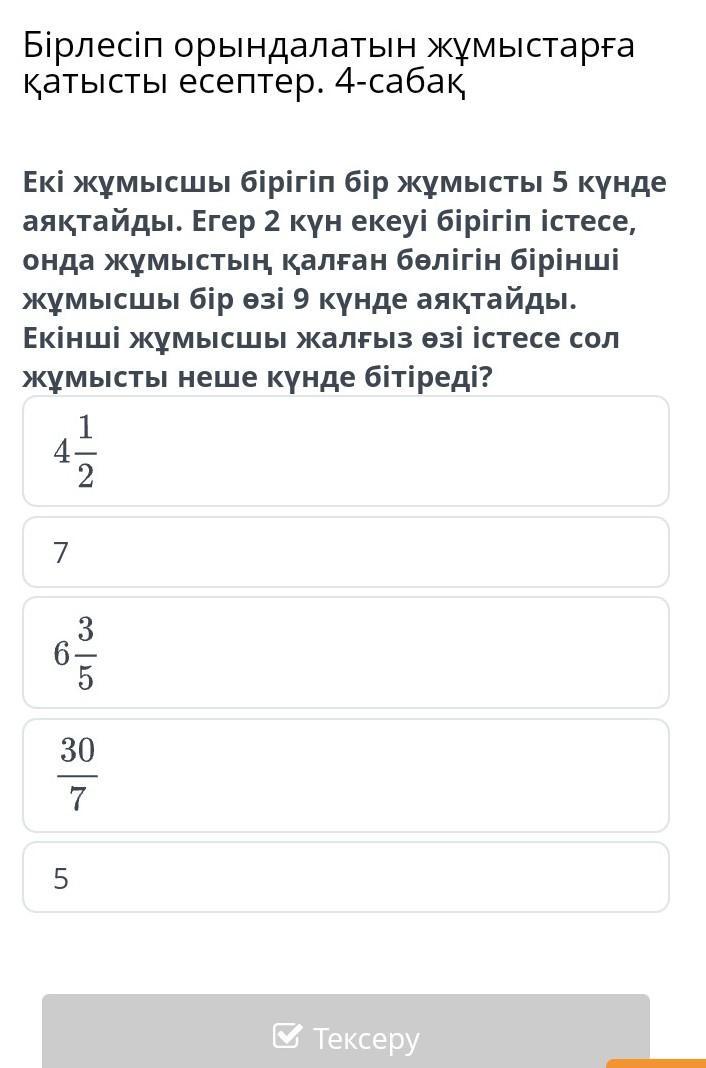The width and height of the screenshot is (706, 1068).
Task: Tap the Тексеру check button
Action: coord(345,1036)
